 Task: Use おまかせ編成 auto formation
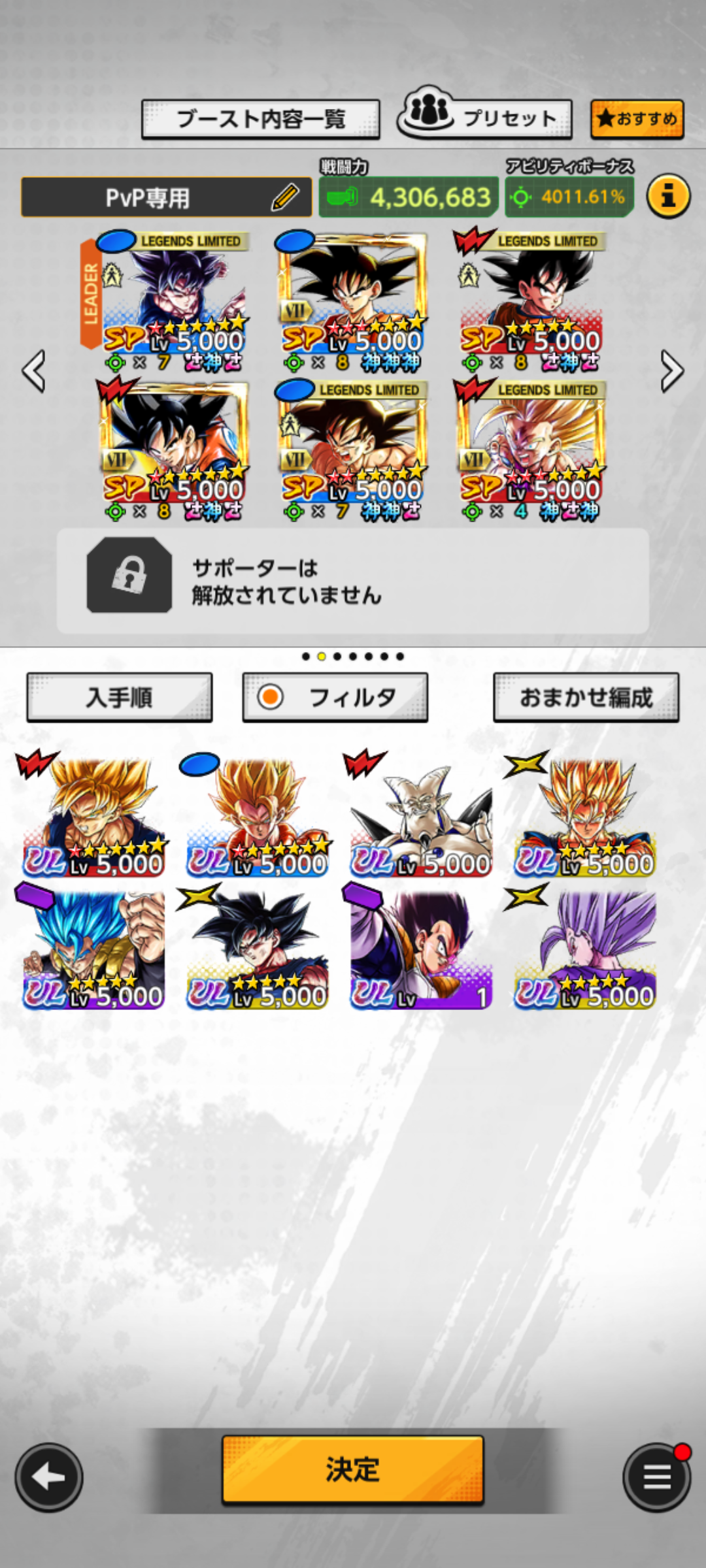[x=586, y=697]
